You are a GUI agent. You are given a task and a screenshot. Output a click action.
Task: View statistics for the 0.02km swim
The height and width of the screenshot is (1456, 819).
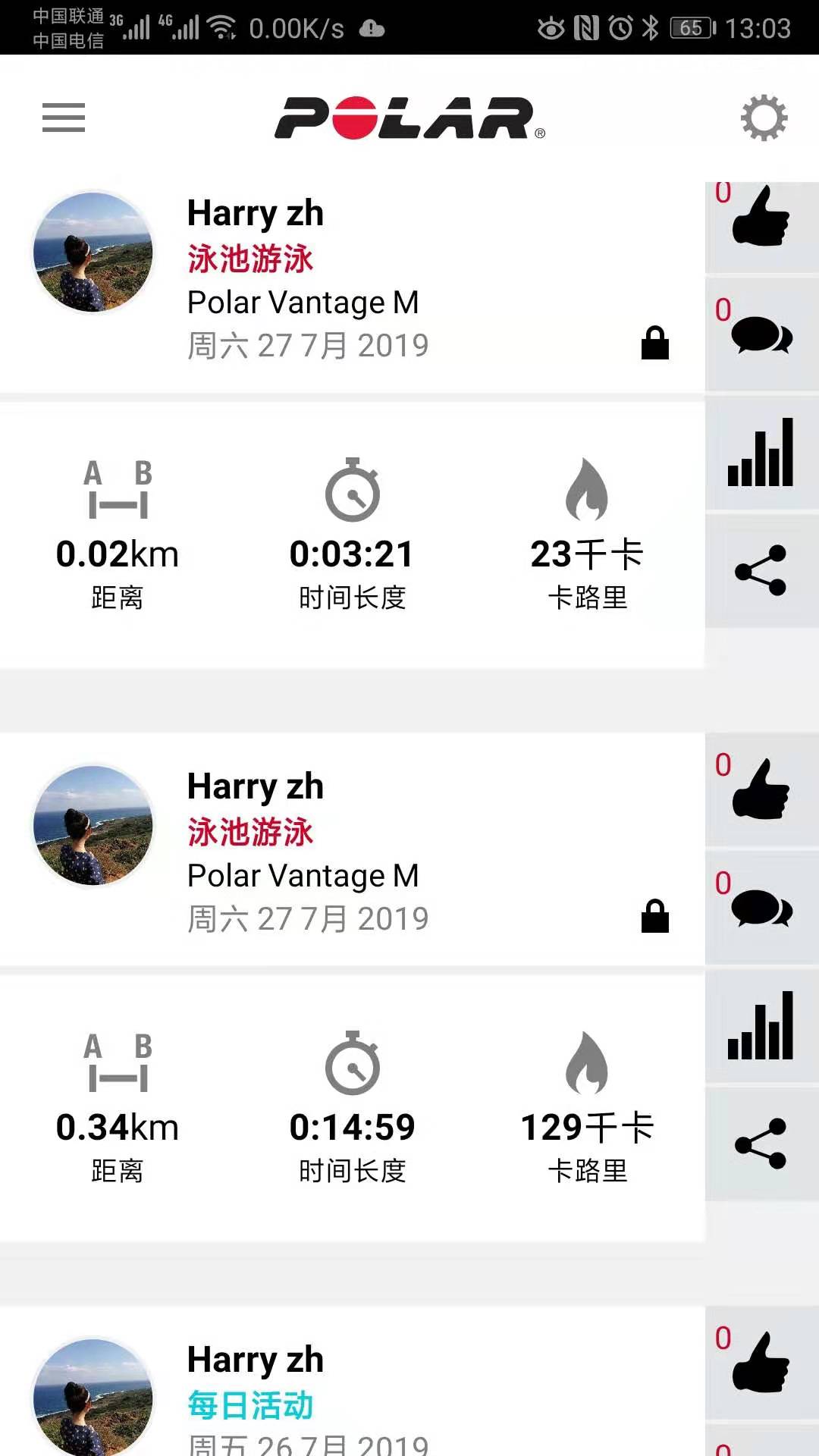pos(761,453)
